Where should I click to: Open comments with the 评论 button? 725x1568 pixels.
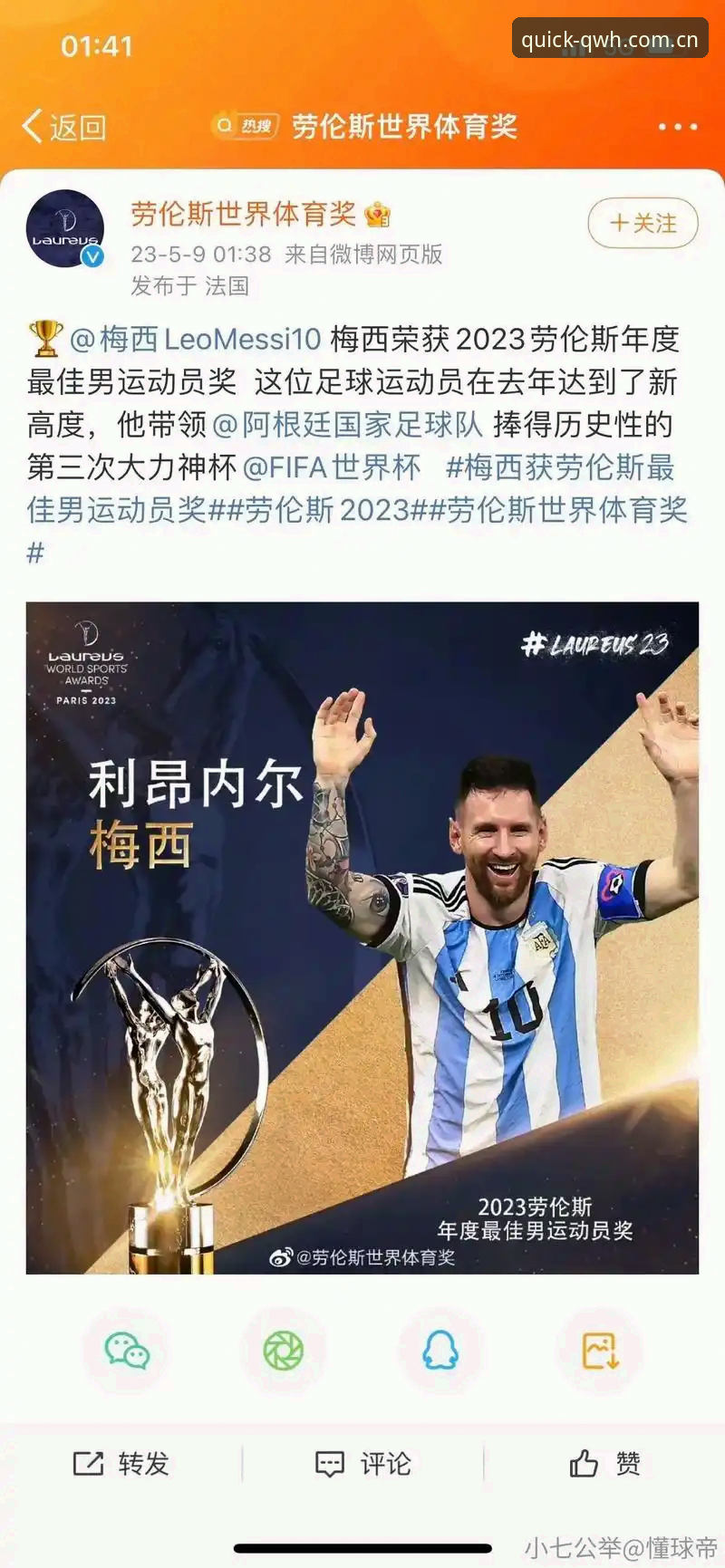[x=363, y=1463]
